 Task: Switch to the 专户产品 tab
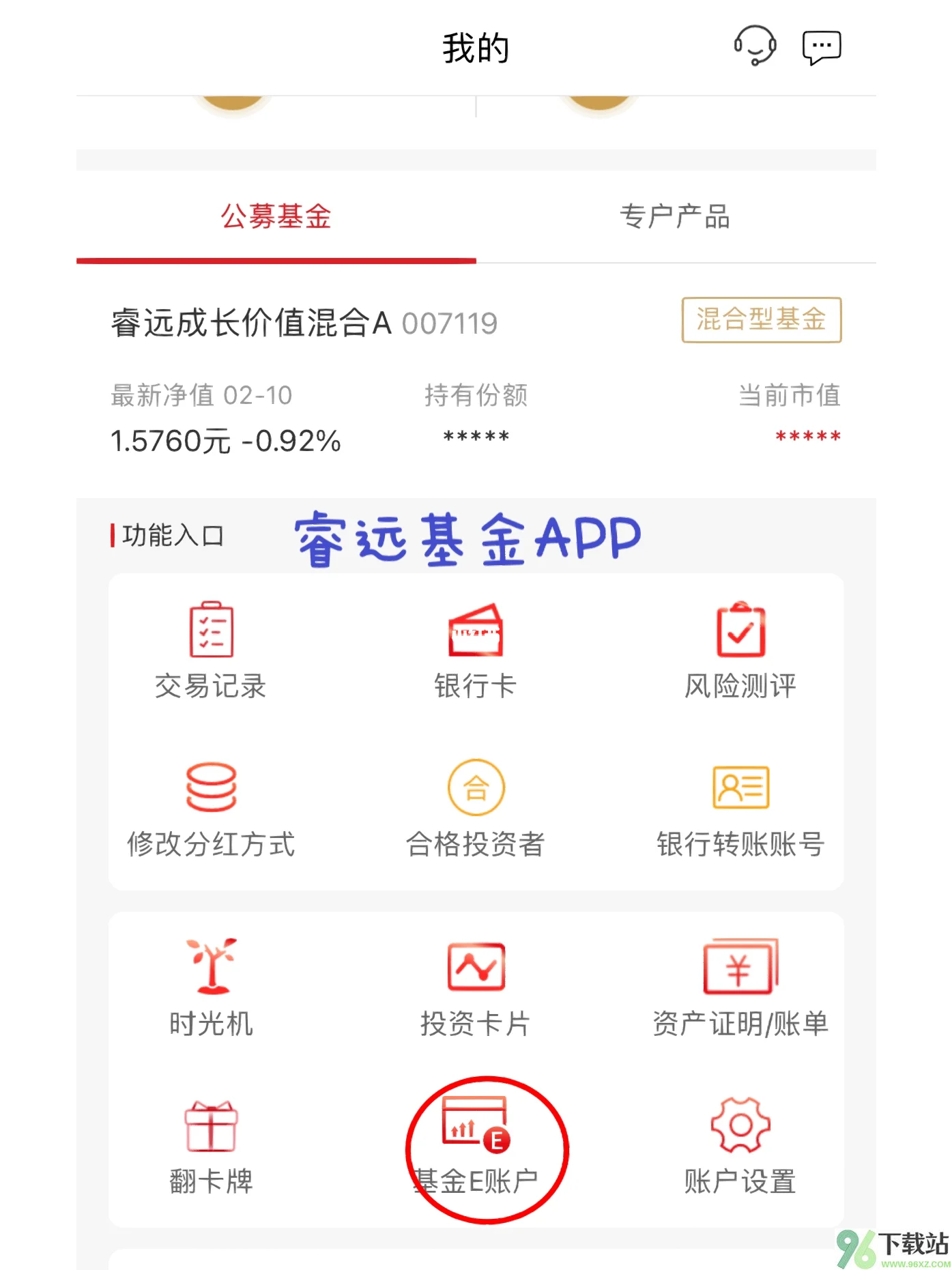tap(675, 217)
